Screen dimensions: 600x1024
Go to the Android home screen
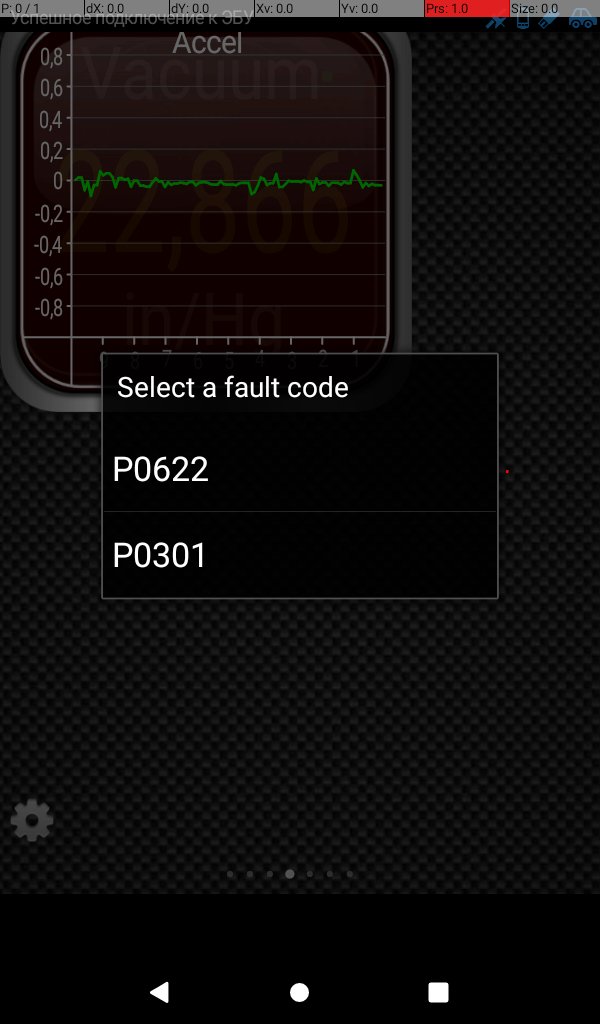click(299, 991)
